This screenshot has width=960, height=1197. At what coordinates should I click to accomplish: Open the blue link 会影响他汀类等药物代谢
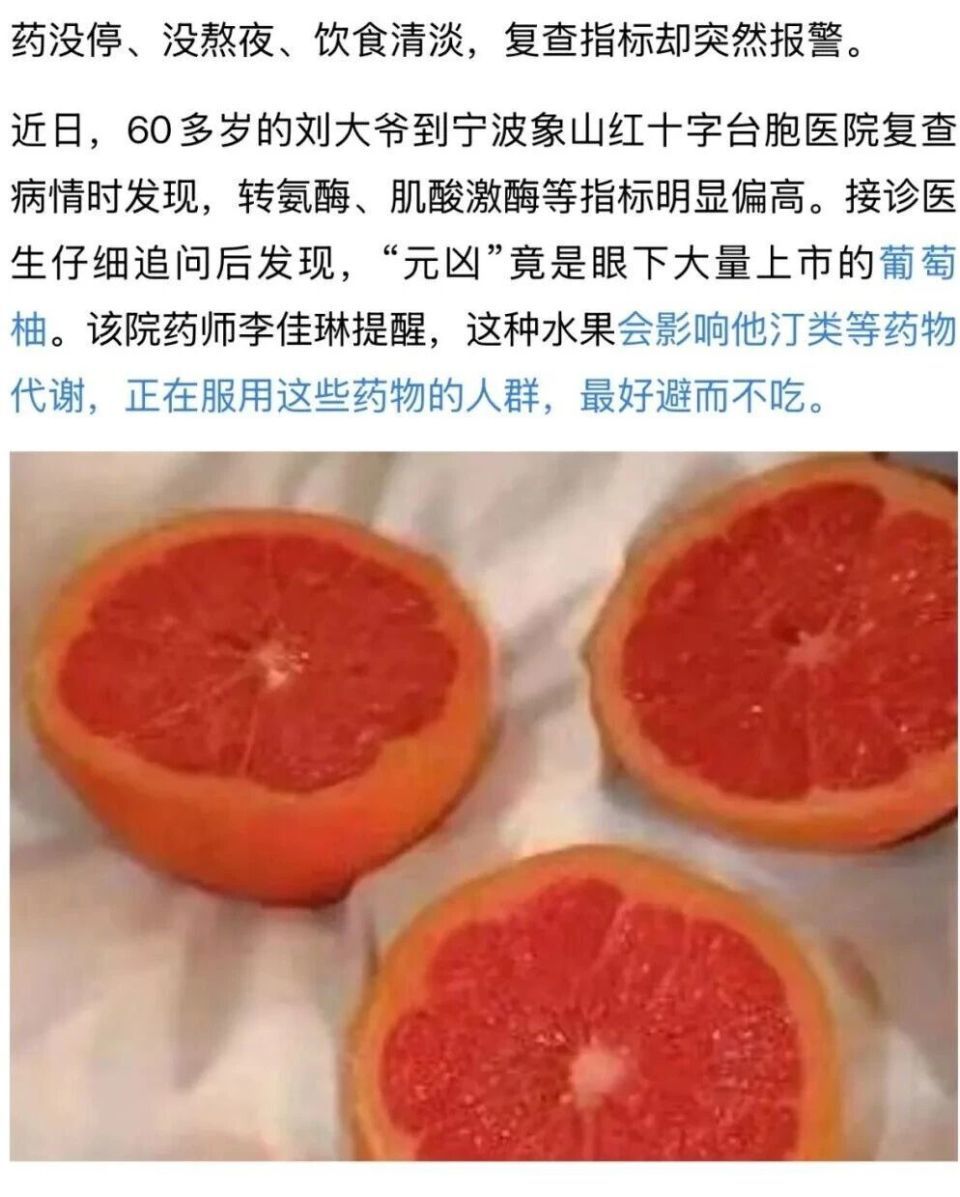[x=786, y=330]
